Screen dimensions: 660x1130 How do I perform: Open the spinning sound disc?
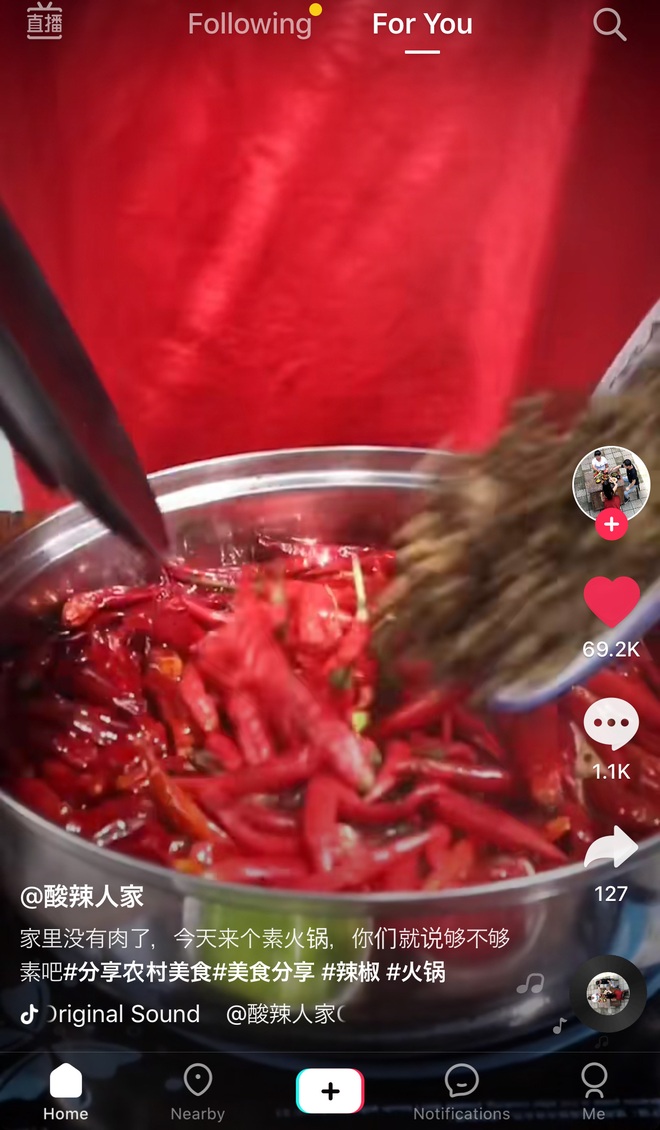pos(608,994)
